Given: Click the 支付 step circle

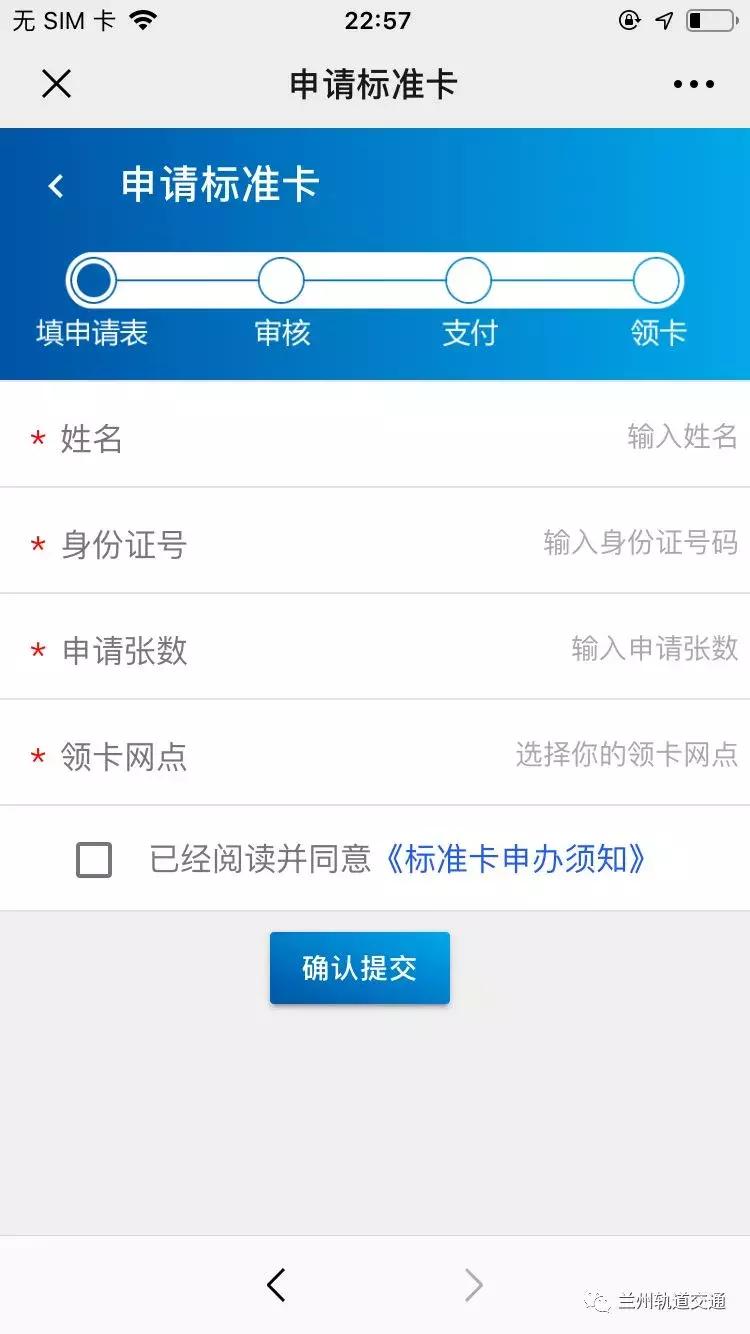Looking at the screenshot, I should pyautogui.click(x=468, y=279).
